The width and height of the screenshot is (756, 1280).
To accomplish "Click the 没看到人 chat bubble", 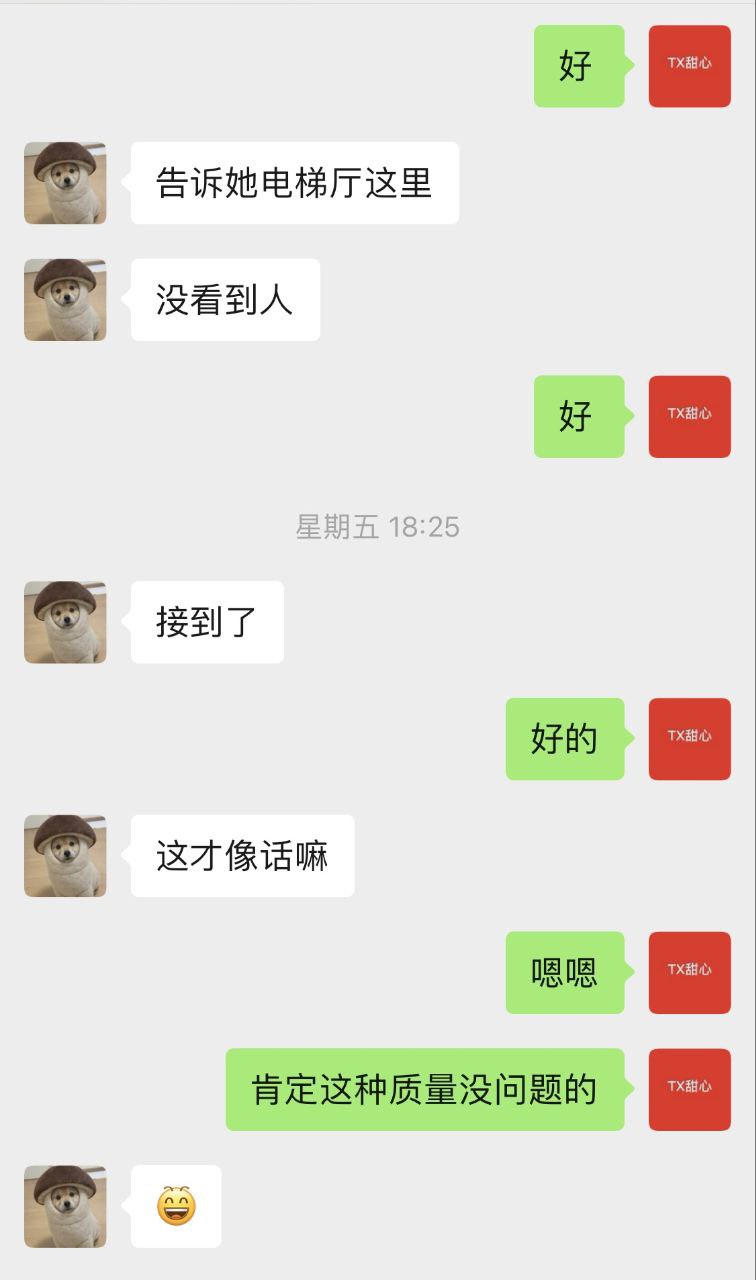I will (x=225, y=299).
